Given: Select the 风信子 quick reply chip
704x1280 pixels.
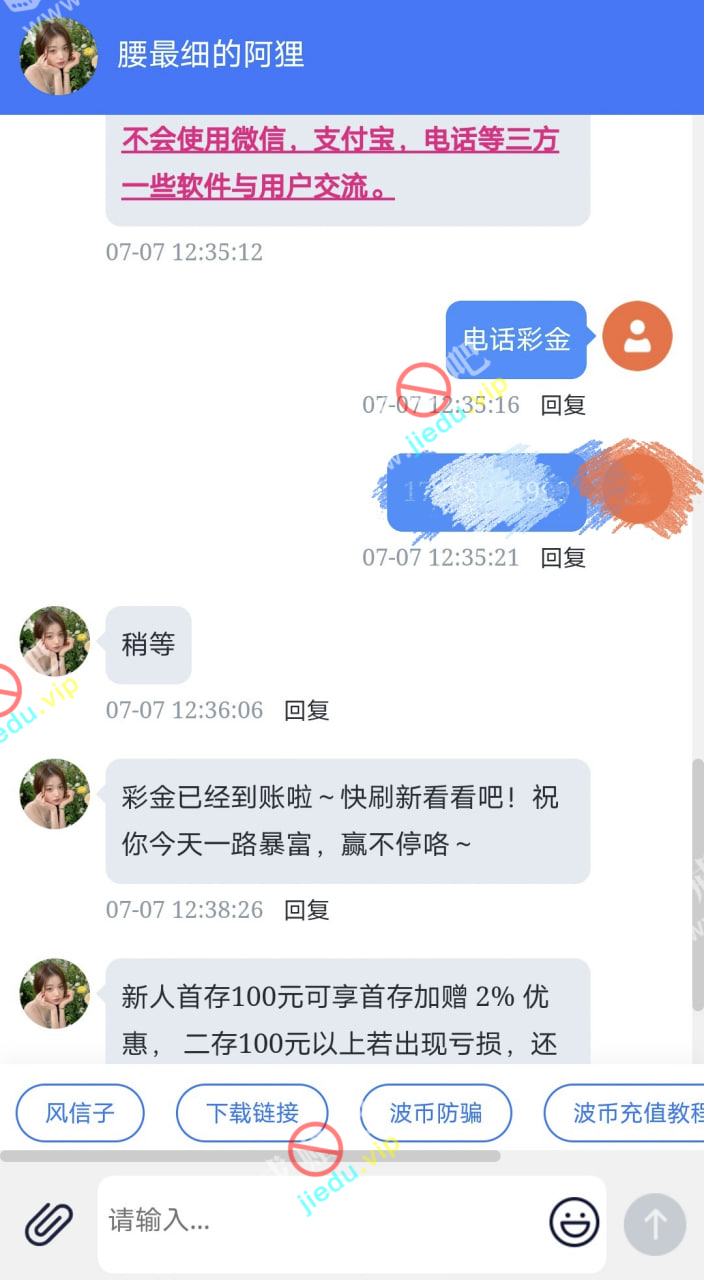Looking at the screenshot, I should coord(80,1113).
